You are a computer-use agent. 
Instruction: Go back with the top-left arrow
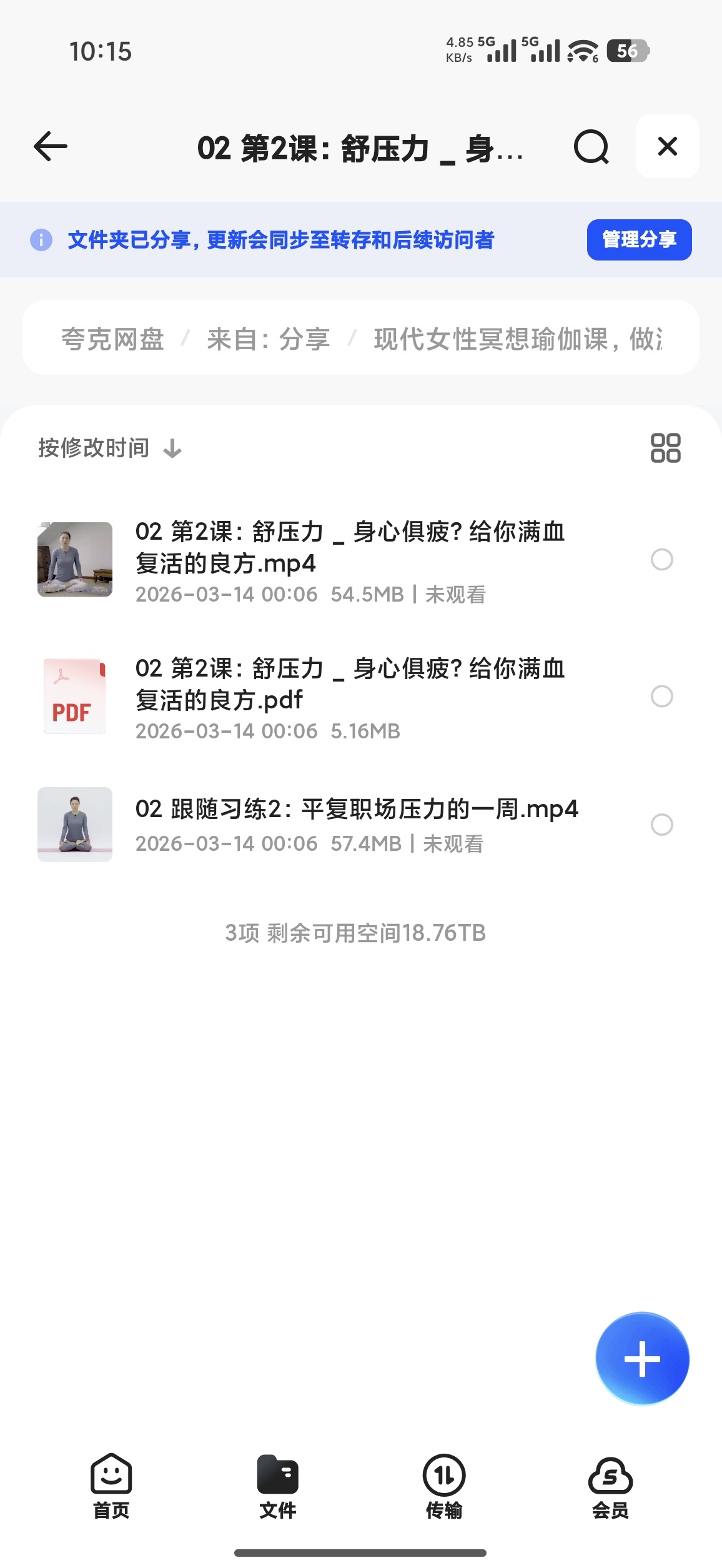tap(50, 147)
